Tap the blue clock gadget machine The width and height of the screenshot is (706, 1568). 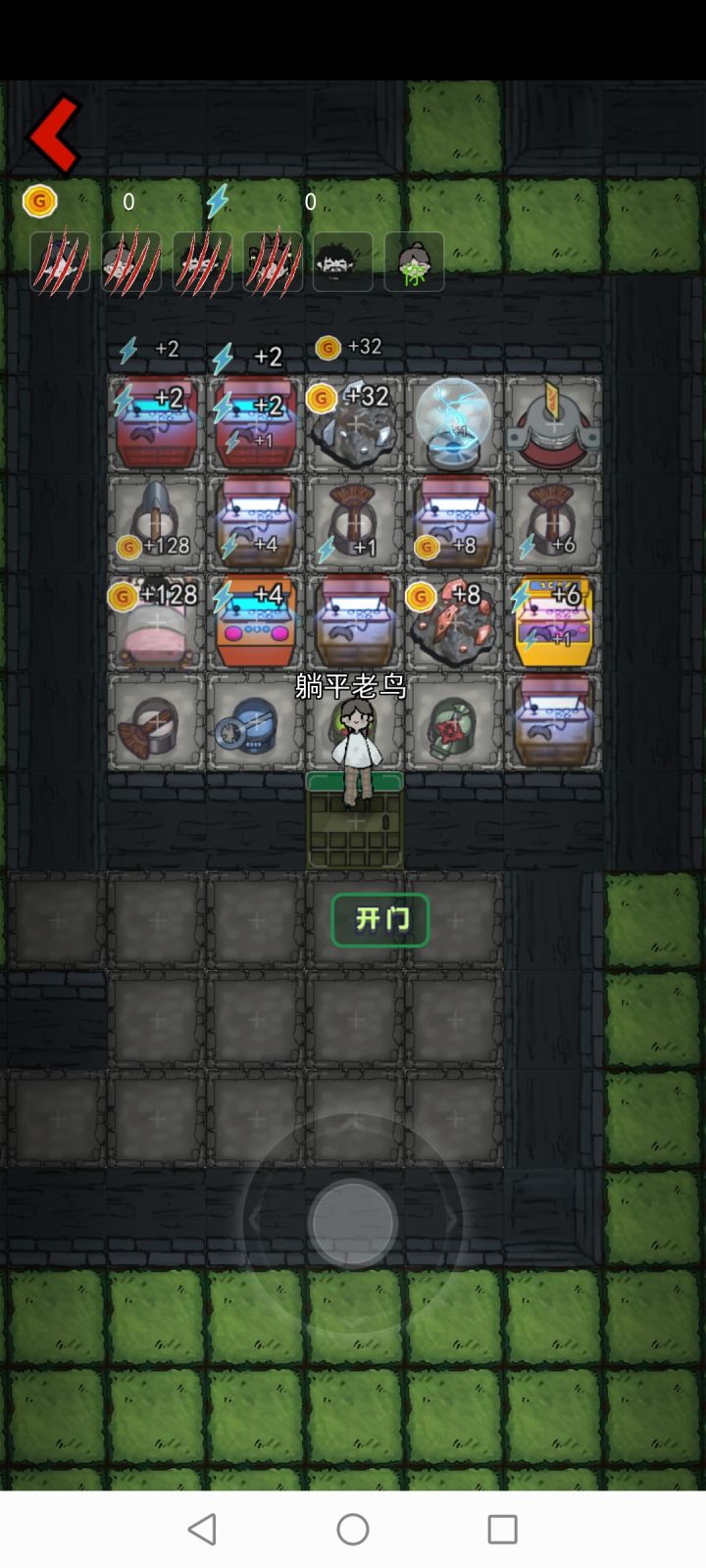point(257,725)
